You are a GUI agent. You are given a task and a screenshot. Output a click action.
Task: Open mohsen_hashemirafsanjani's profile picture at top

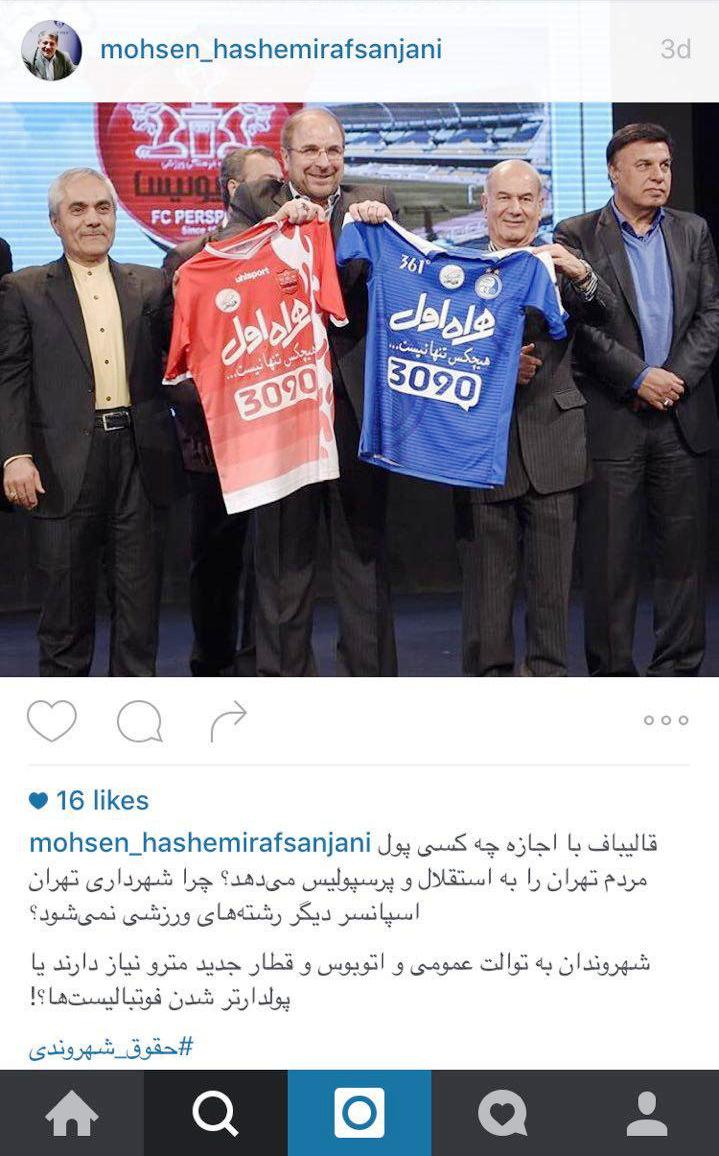pos(51,50)
